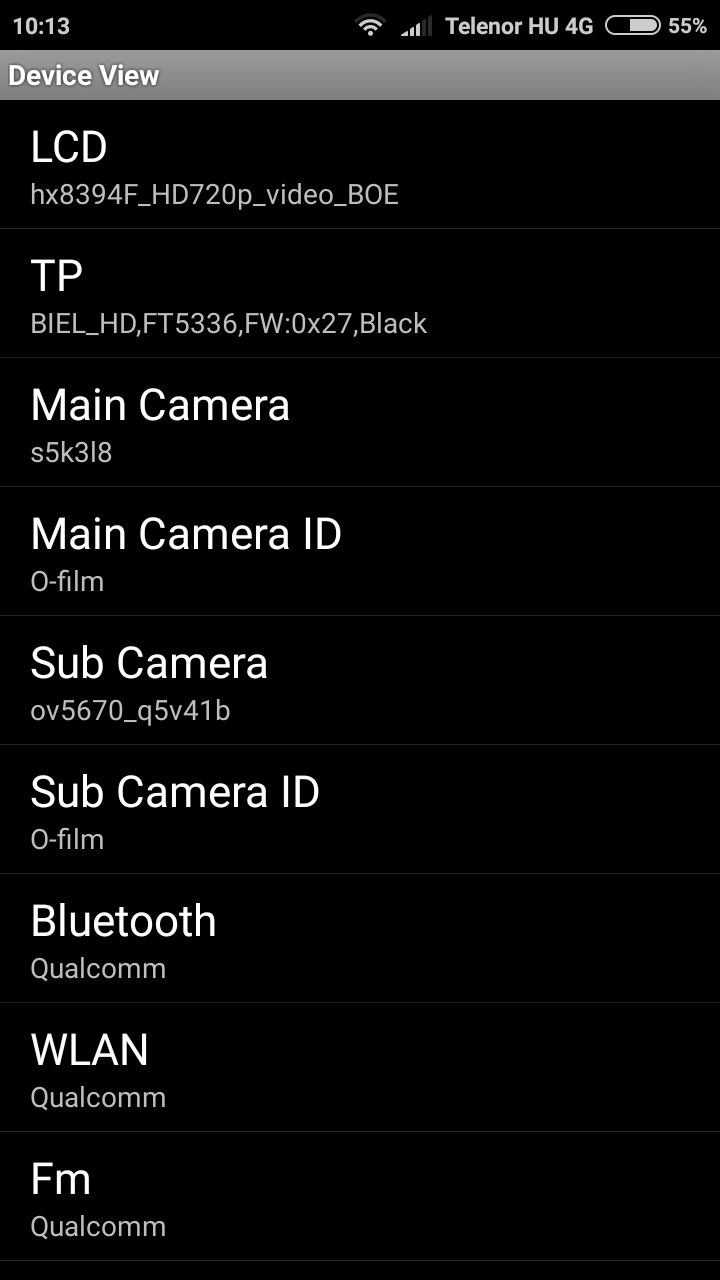The image size is (720, 1280).
Task: Open the Bluetooth row
Action: click(360, 939)
